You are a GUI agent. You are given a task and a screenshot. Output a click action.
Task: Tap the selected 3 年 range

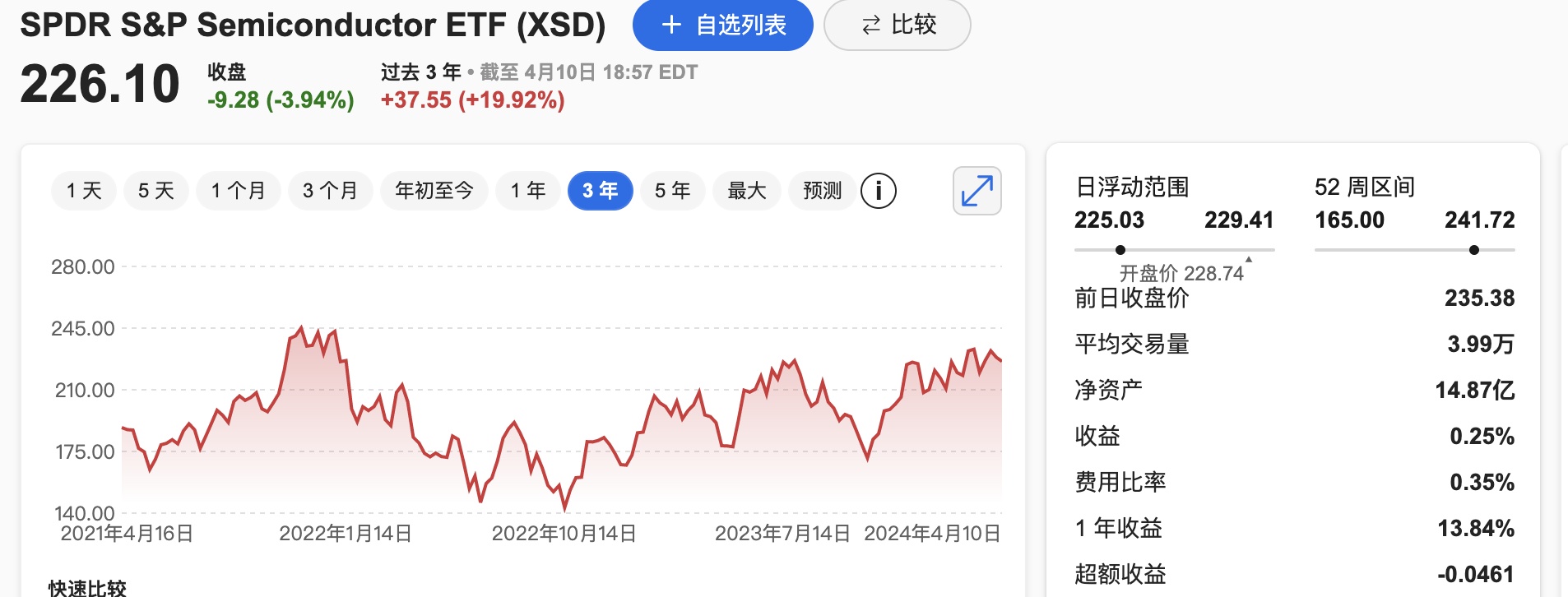pyautogui.click(x=600, y=191)
